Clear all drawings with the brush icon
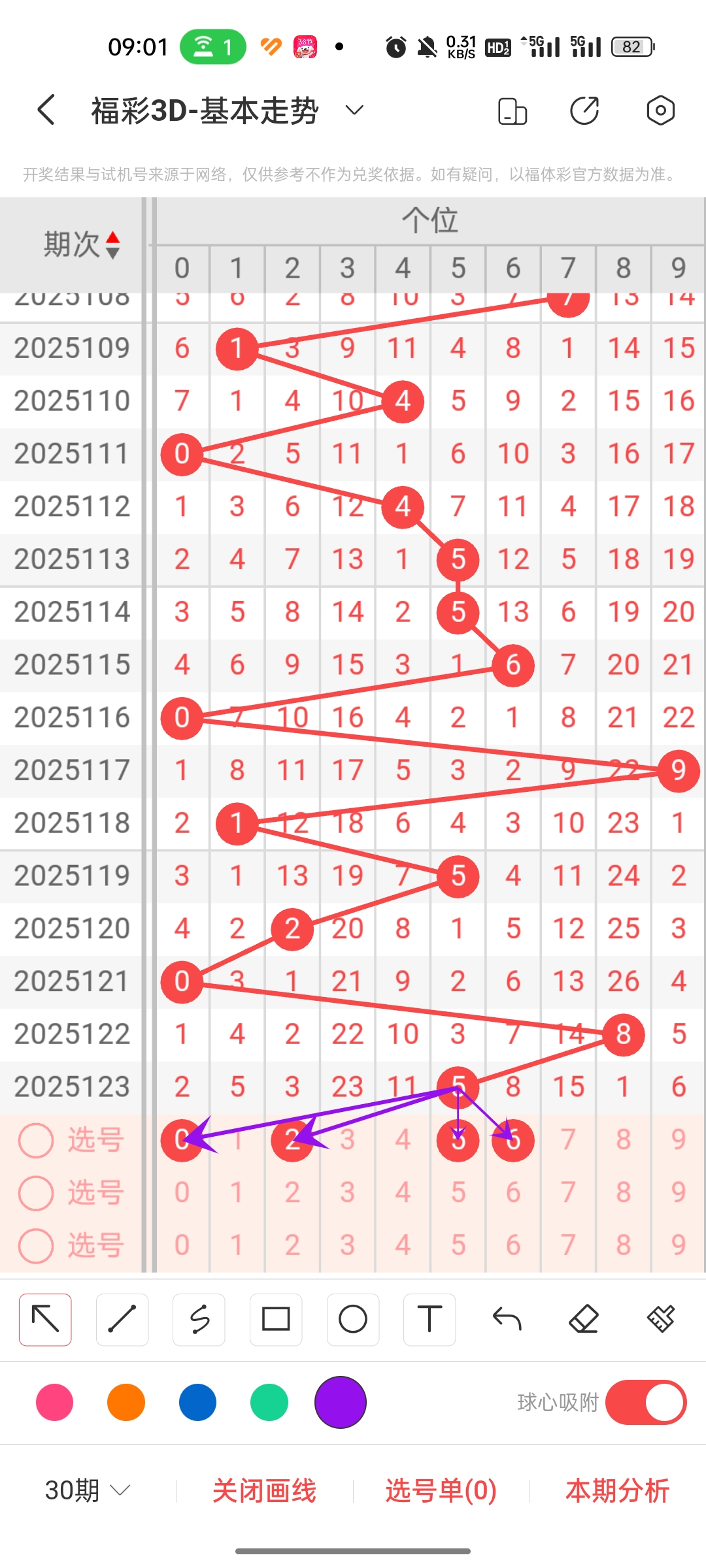 click(x=661, y=1319)
